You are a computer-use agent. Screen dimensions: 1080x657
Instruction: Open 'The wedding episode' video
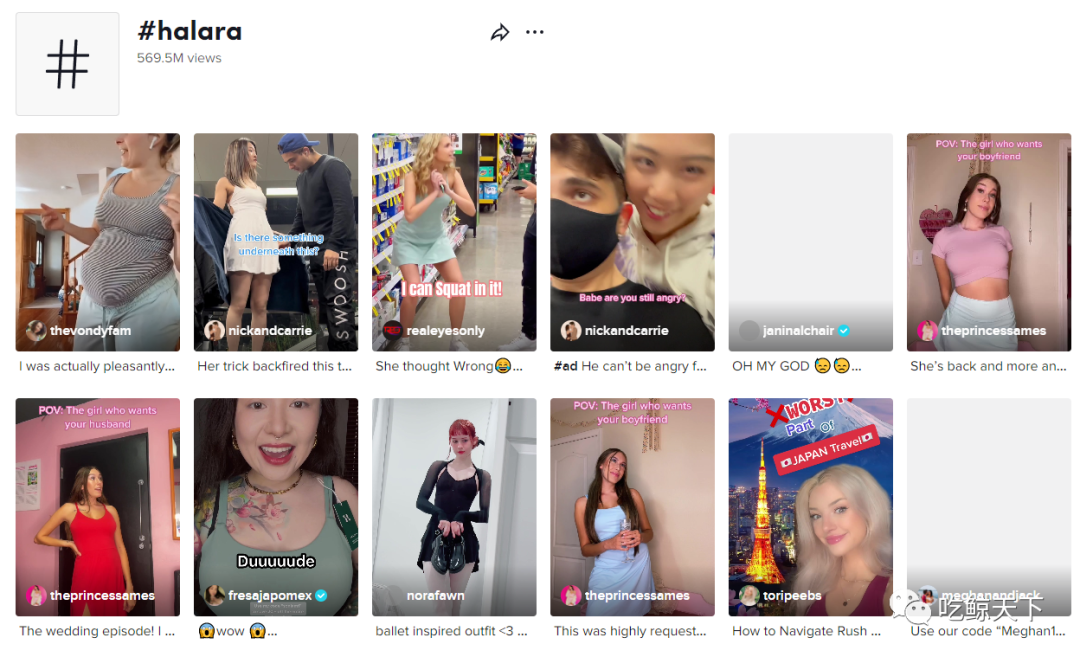click(98, 506)
